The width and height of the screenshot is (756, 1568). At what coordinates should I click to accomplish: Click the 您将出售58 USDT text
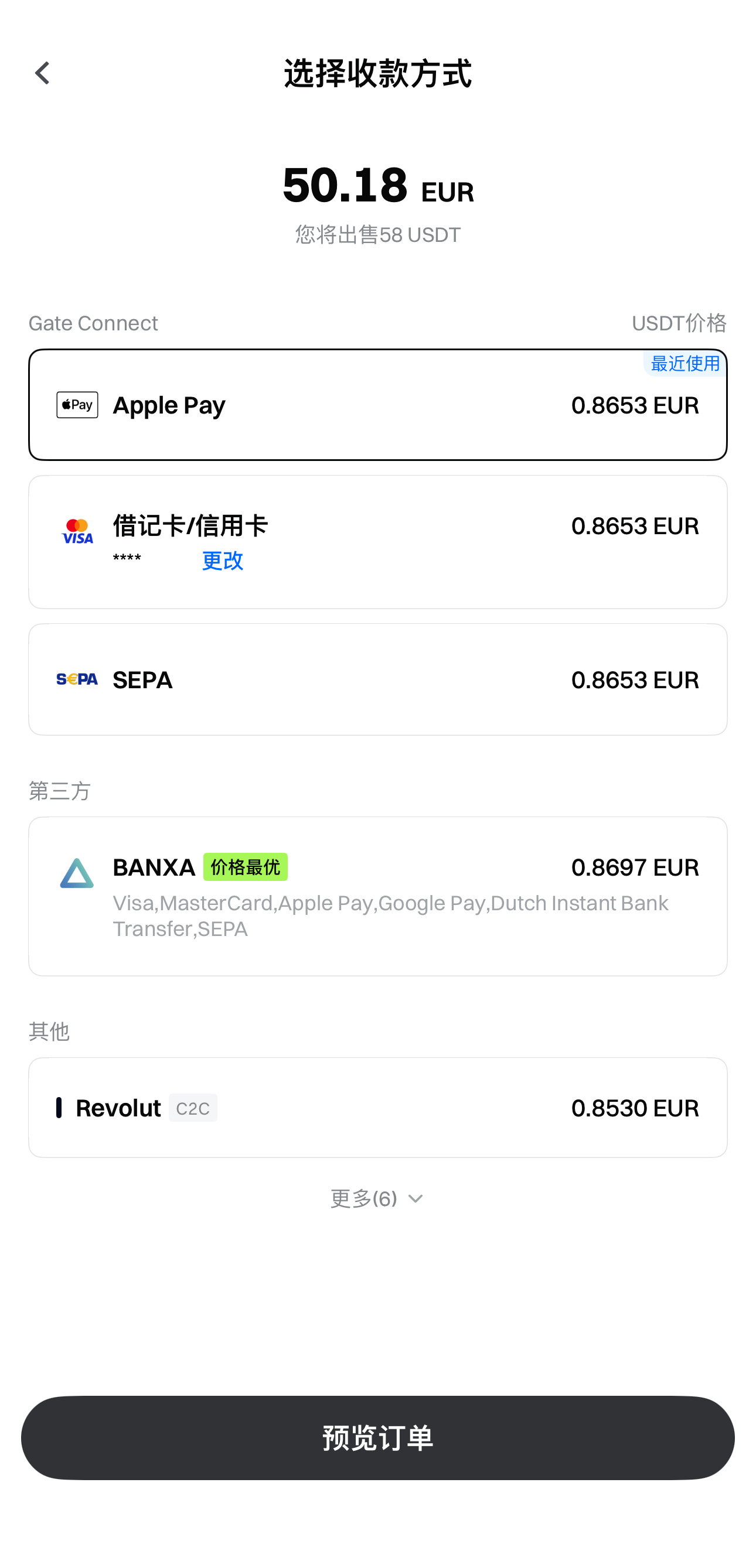click(377, 234)
